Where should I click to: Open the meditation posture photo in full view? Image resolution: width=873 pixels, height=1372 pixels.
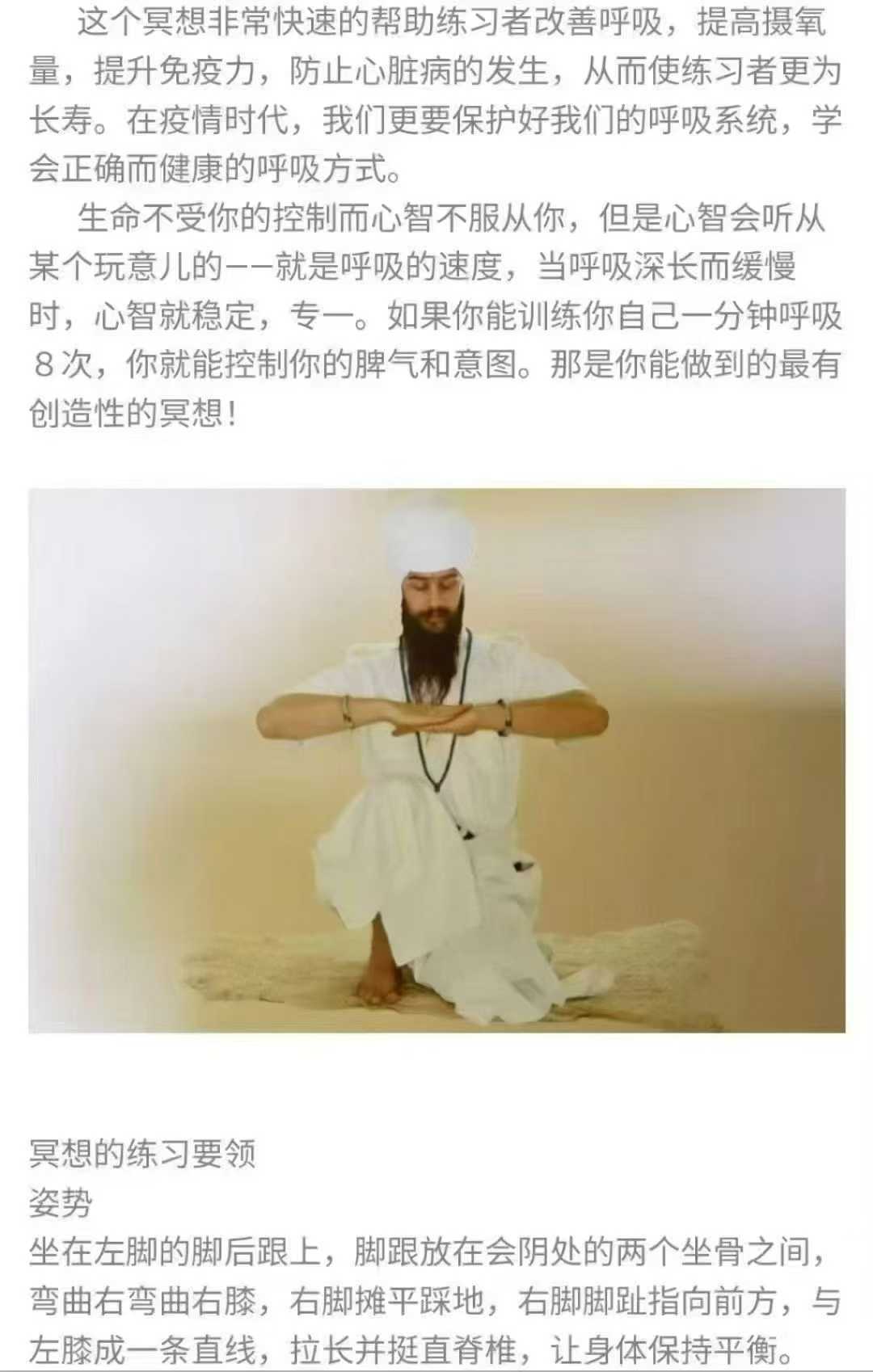click(x=436, y=760)
